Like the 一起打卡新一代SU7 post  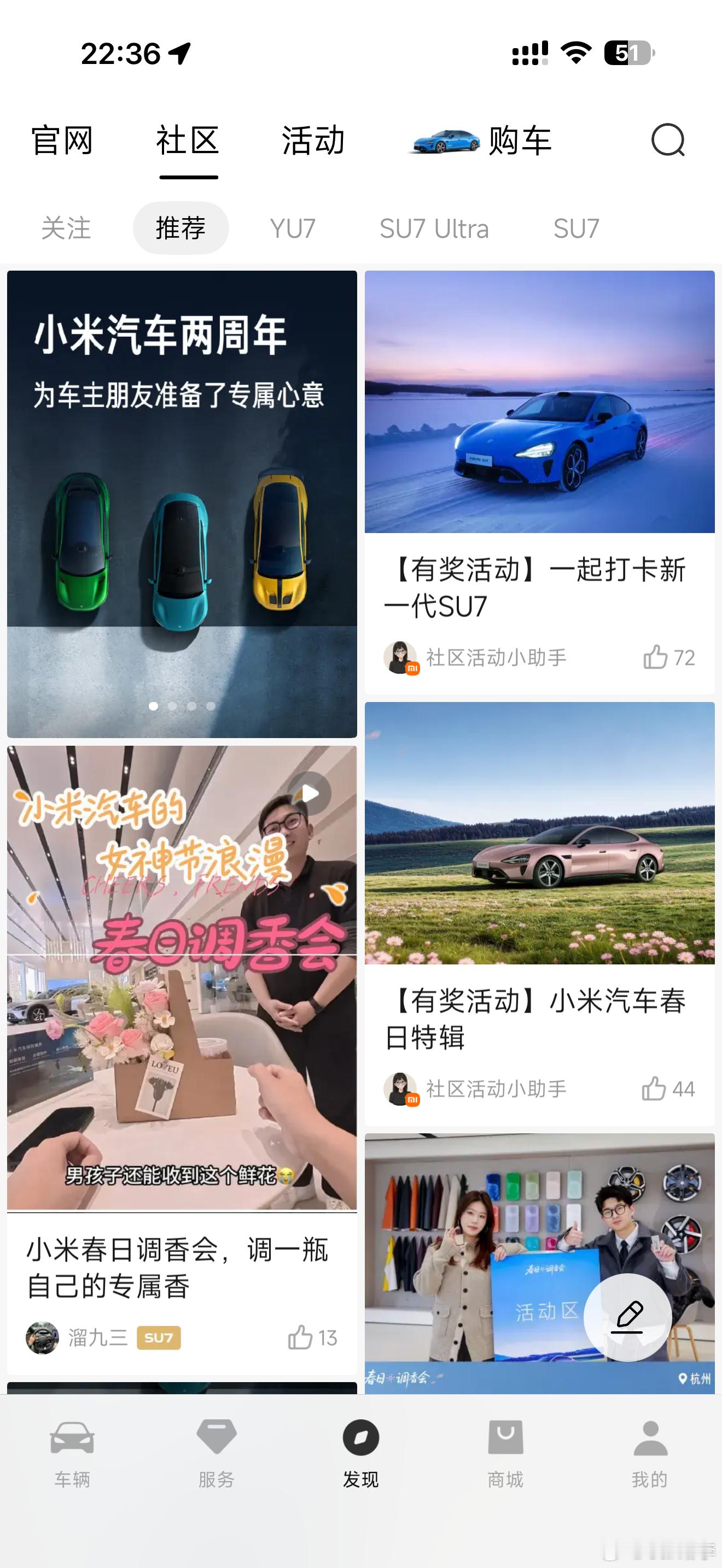coord(656,657)
